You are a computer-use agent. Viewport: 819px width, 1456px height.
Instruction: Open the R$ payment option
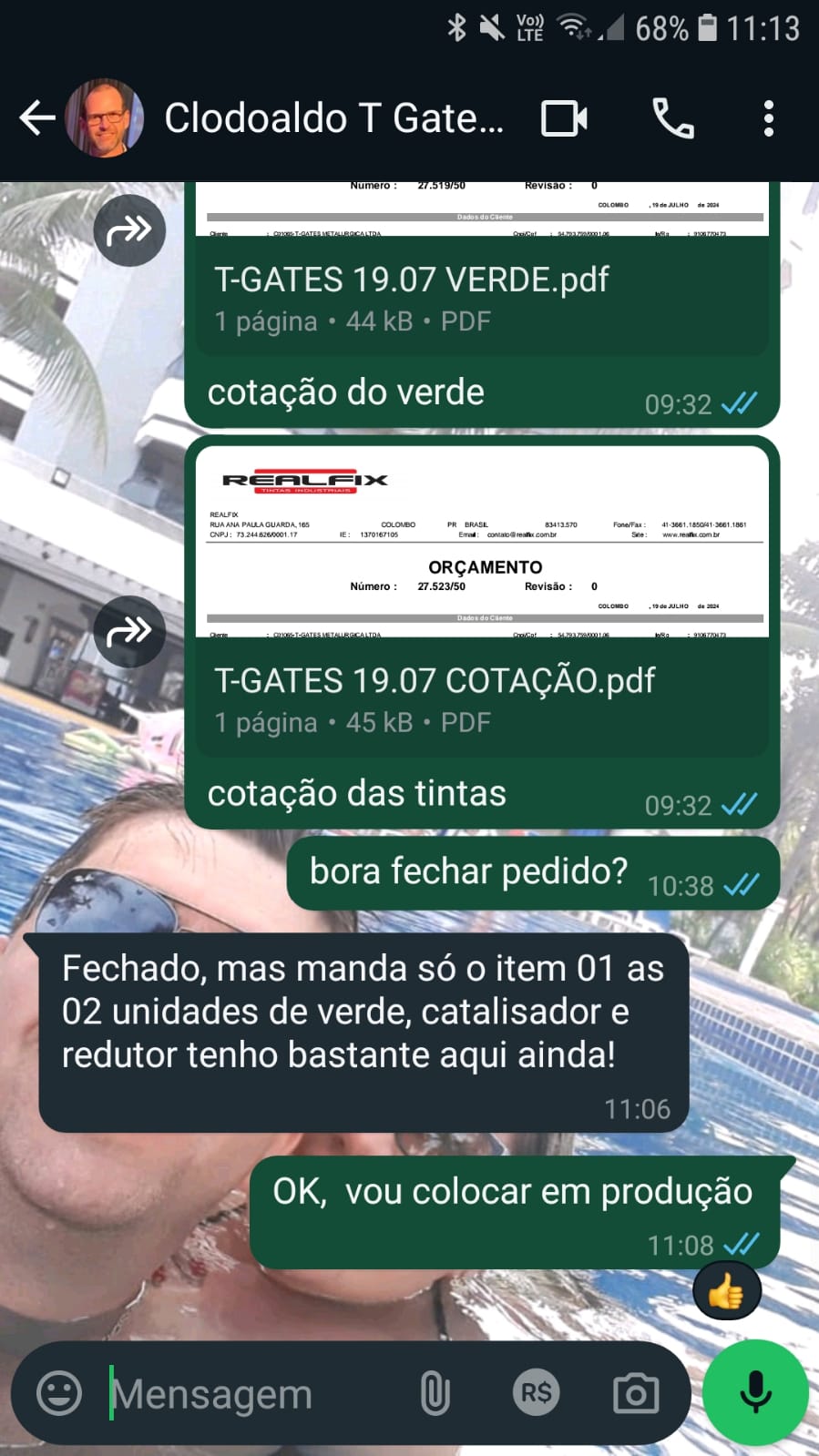(536, 1393)
